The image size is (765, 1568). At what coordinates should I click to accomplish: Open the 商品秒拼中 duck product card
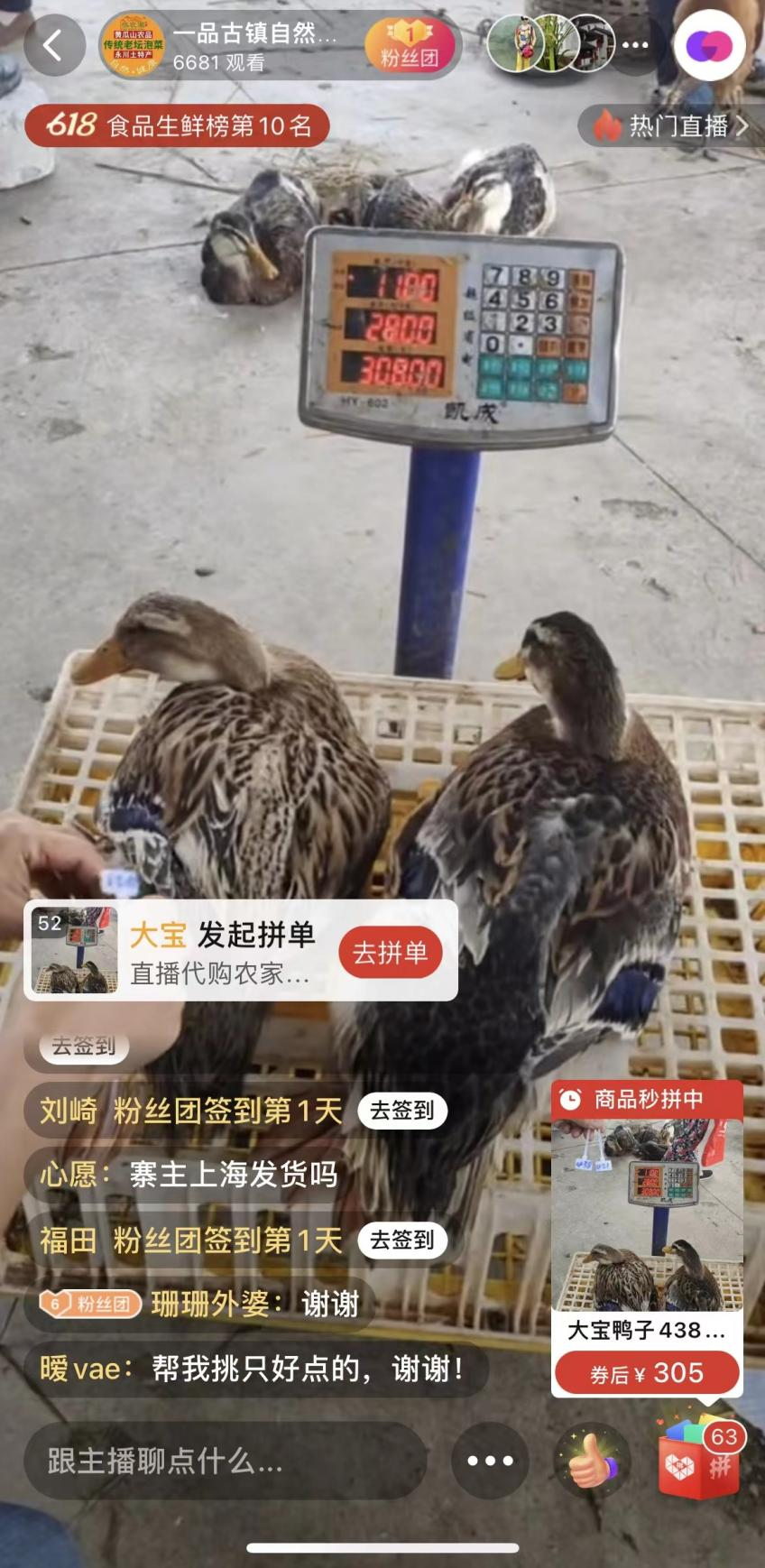click(647, 1239)
